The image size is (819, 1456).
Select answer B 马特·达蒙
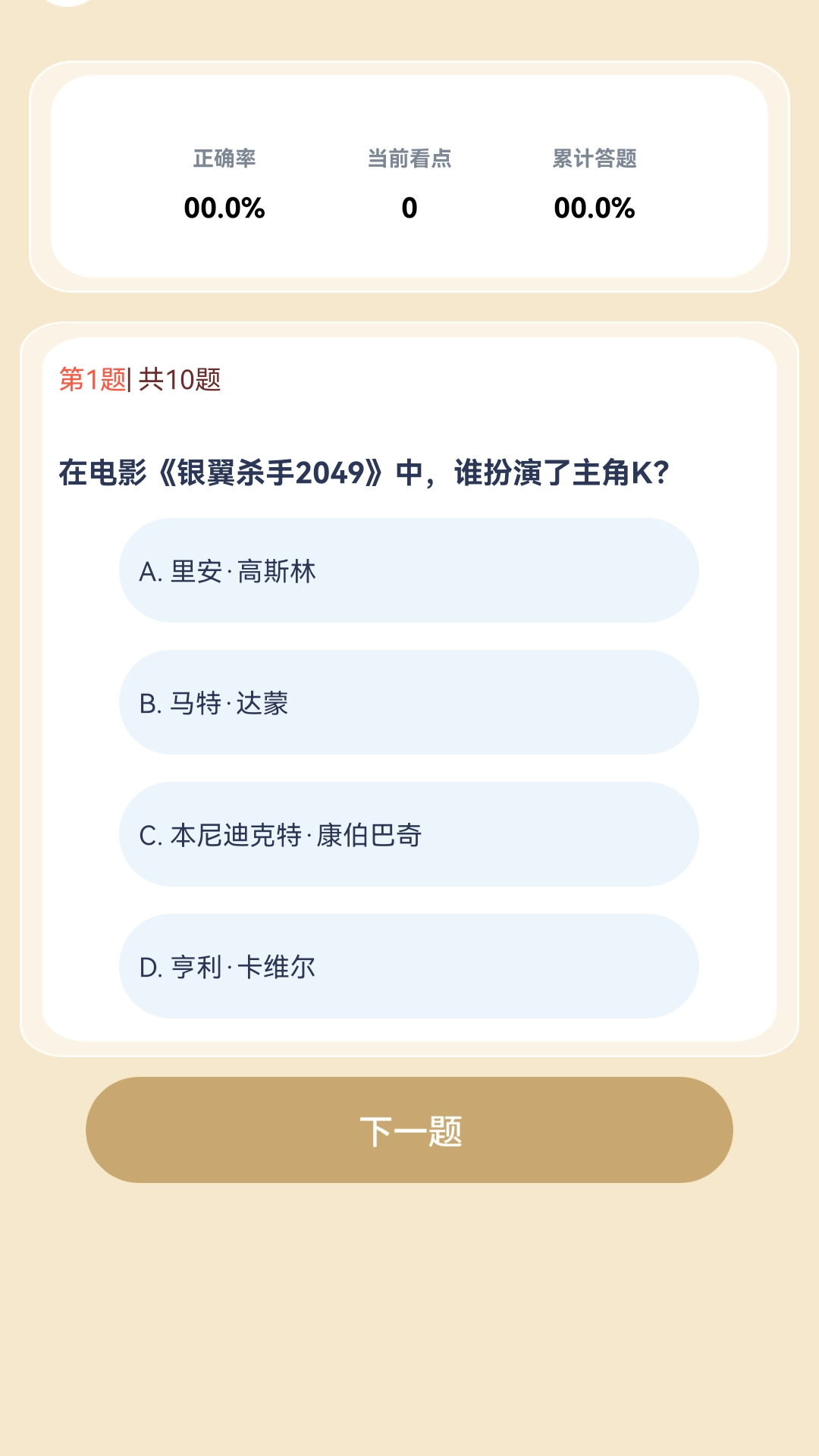click(409, 703)
